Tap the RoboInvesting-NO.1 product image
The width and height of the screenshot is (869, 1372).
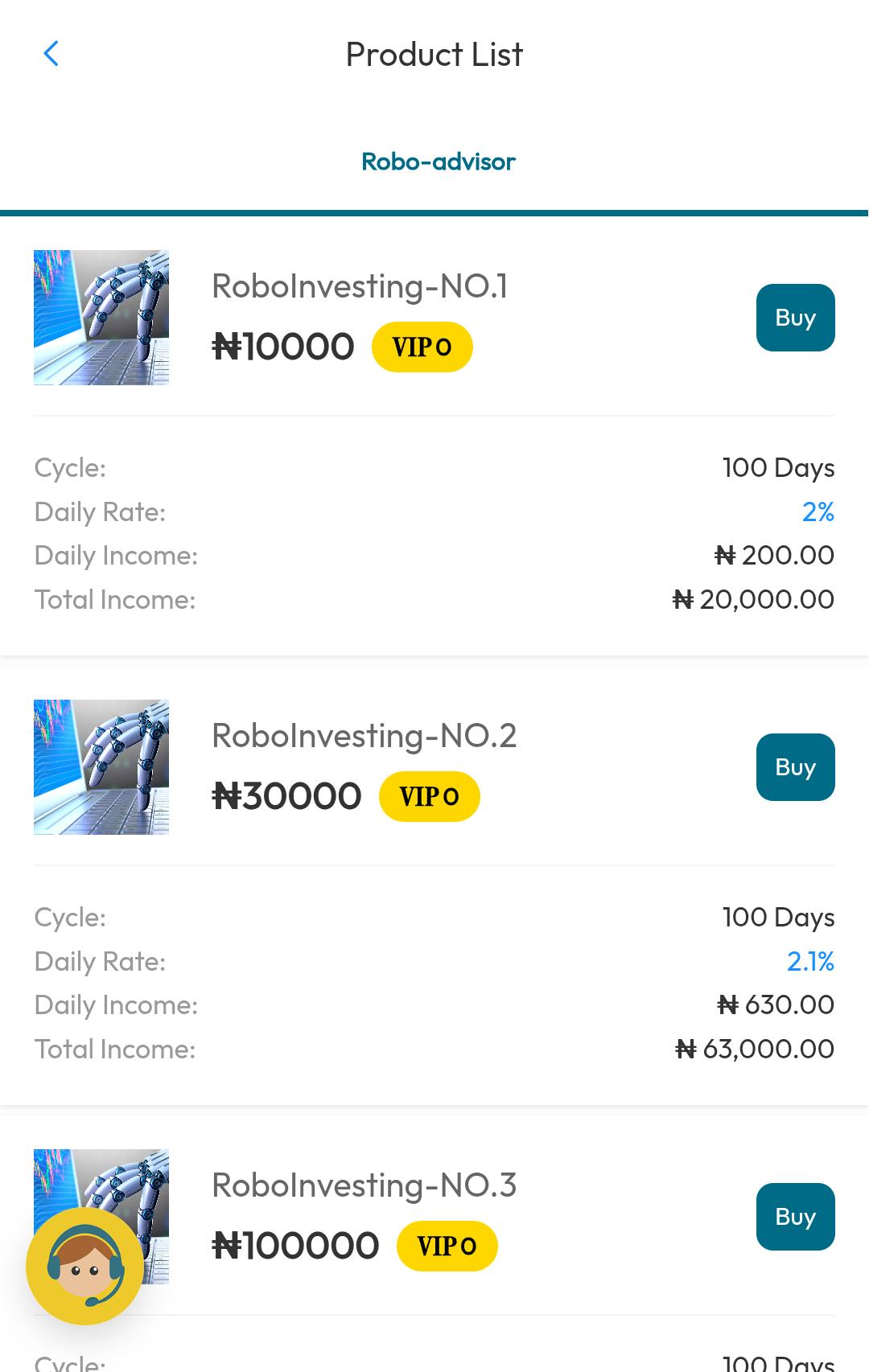[x=101, y=317]
